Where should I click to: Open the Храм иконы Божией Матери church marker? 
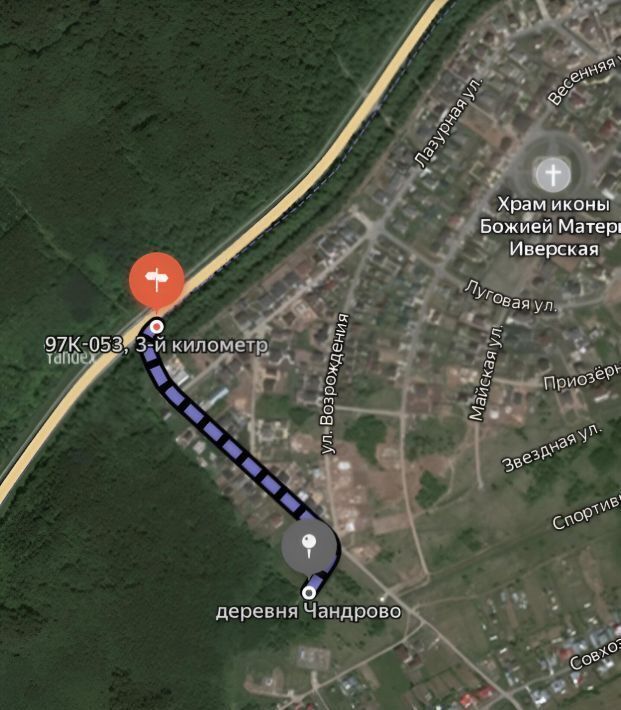click(x=552, y=175)
